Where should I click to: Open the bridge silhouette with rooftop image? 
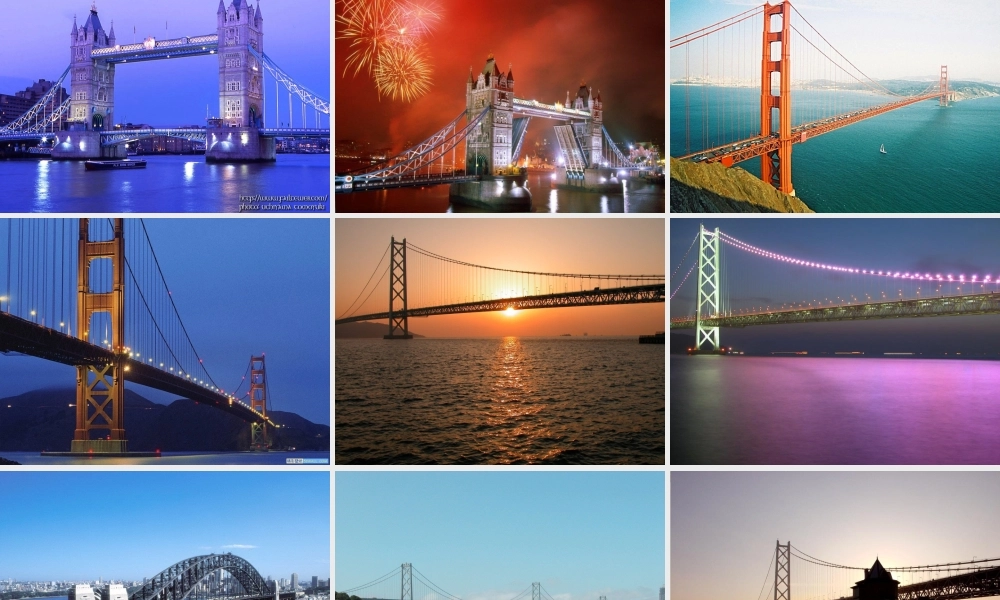pos(835,536)
